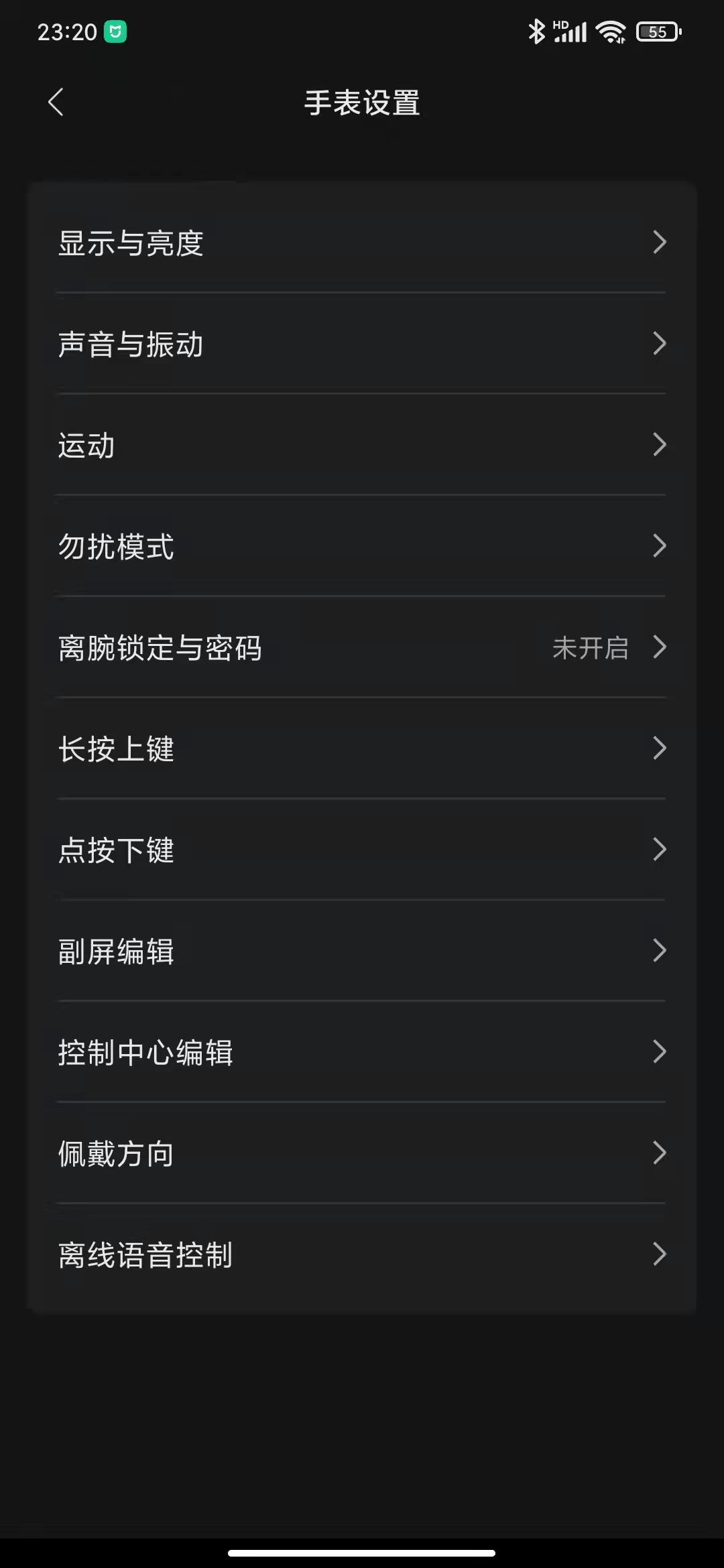Open 声音与振动 sound and vibration settings

(362, 345)
